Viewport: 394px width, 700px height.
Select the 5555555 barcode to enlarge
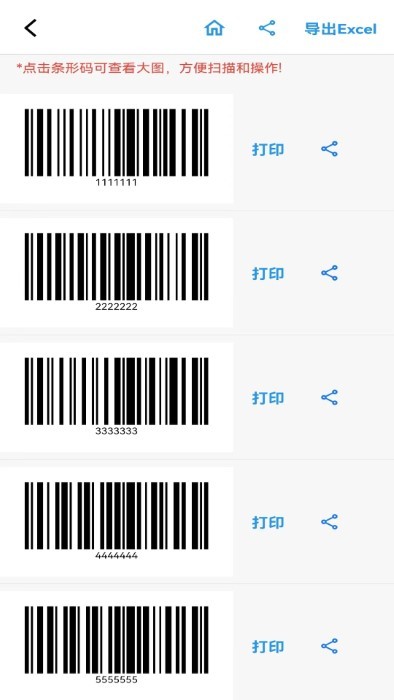tap(116, 646)
